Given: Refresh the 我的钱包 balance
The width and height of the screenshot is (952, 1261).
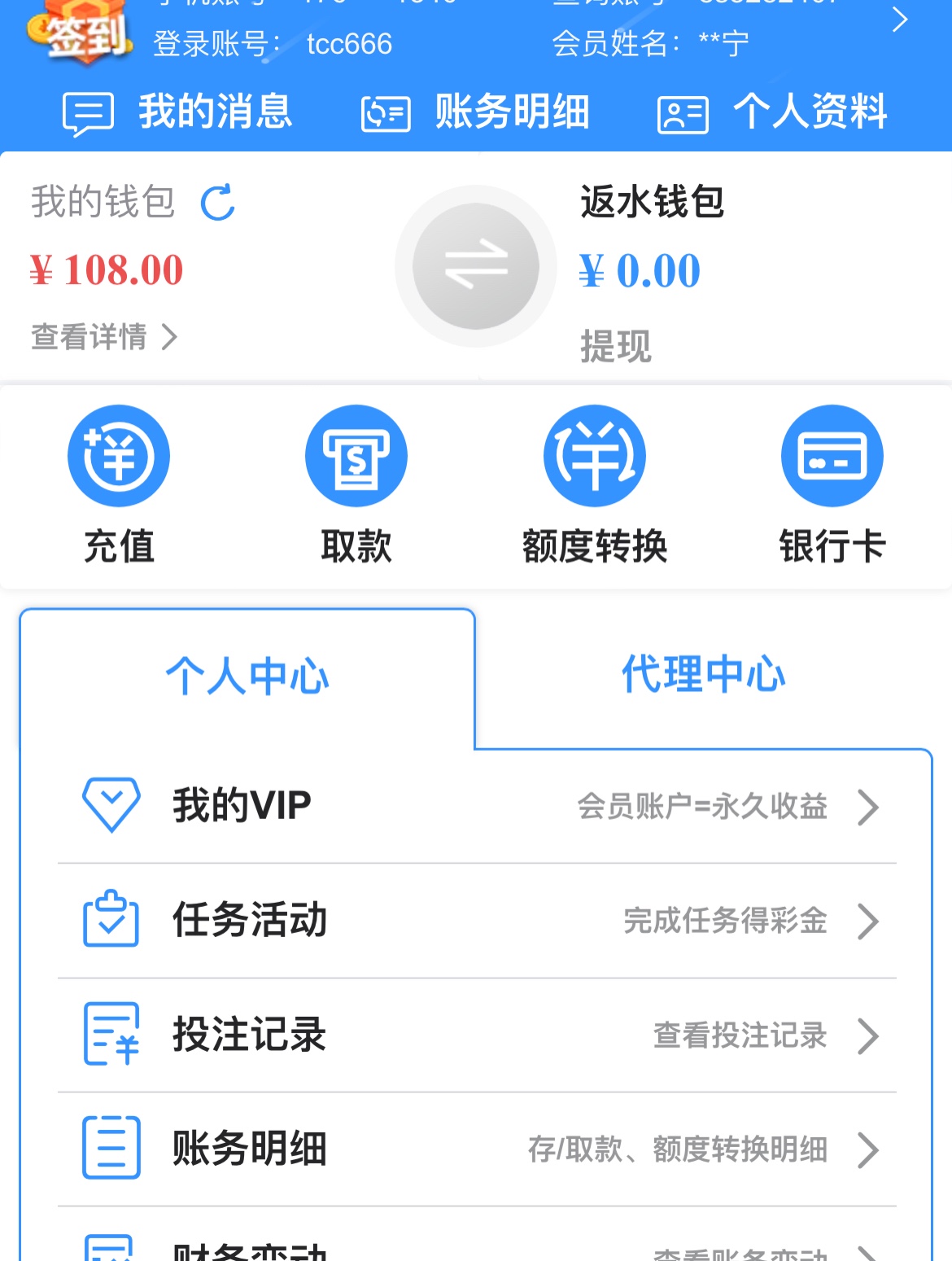Looking at the screenshot, I should click(x=218, y=203).
